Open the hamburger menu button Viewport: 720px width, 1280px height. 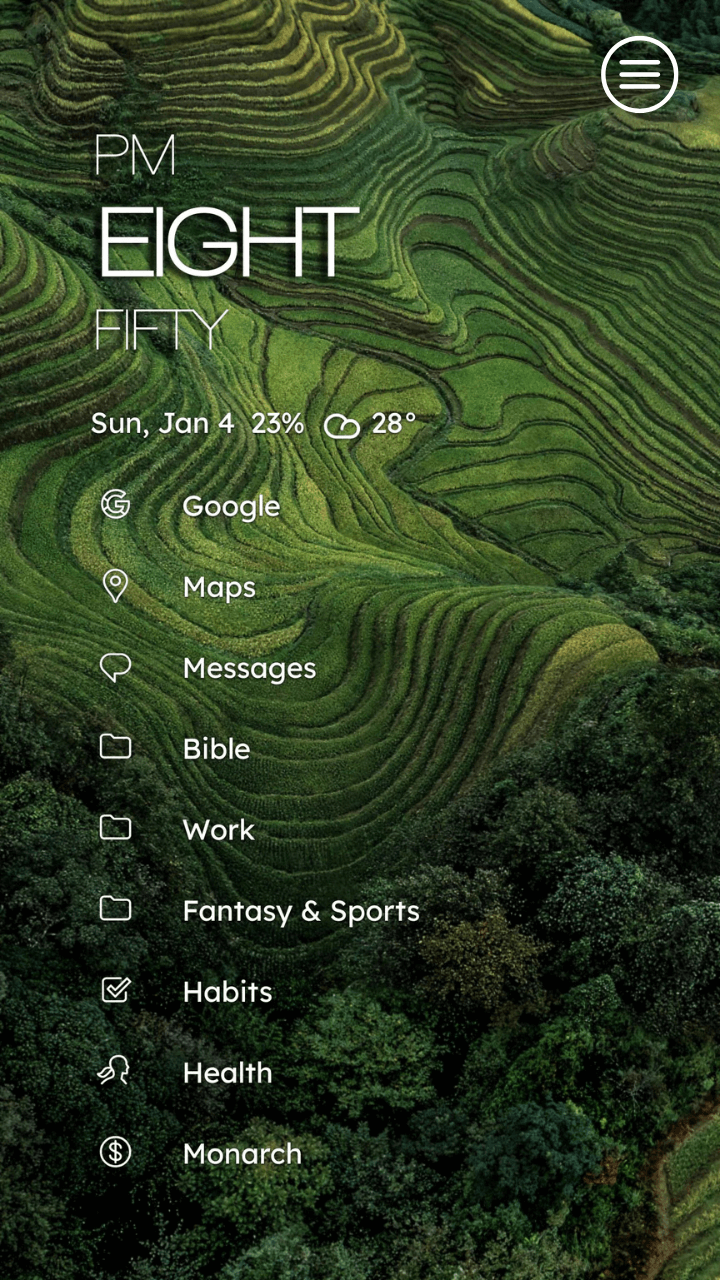640,74
